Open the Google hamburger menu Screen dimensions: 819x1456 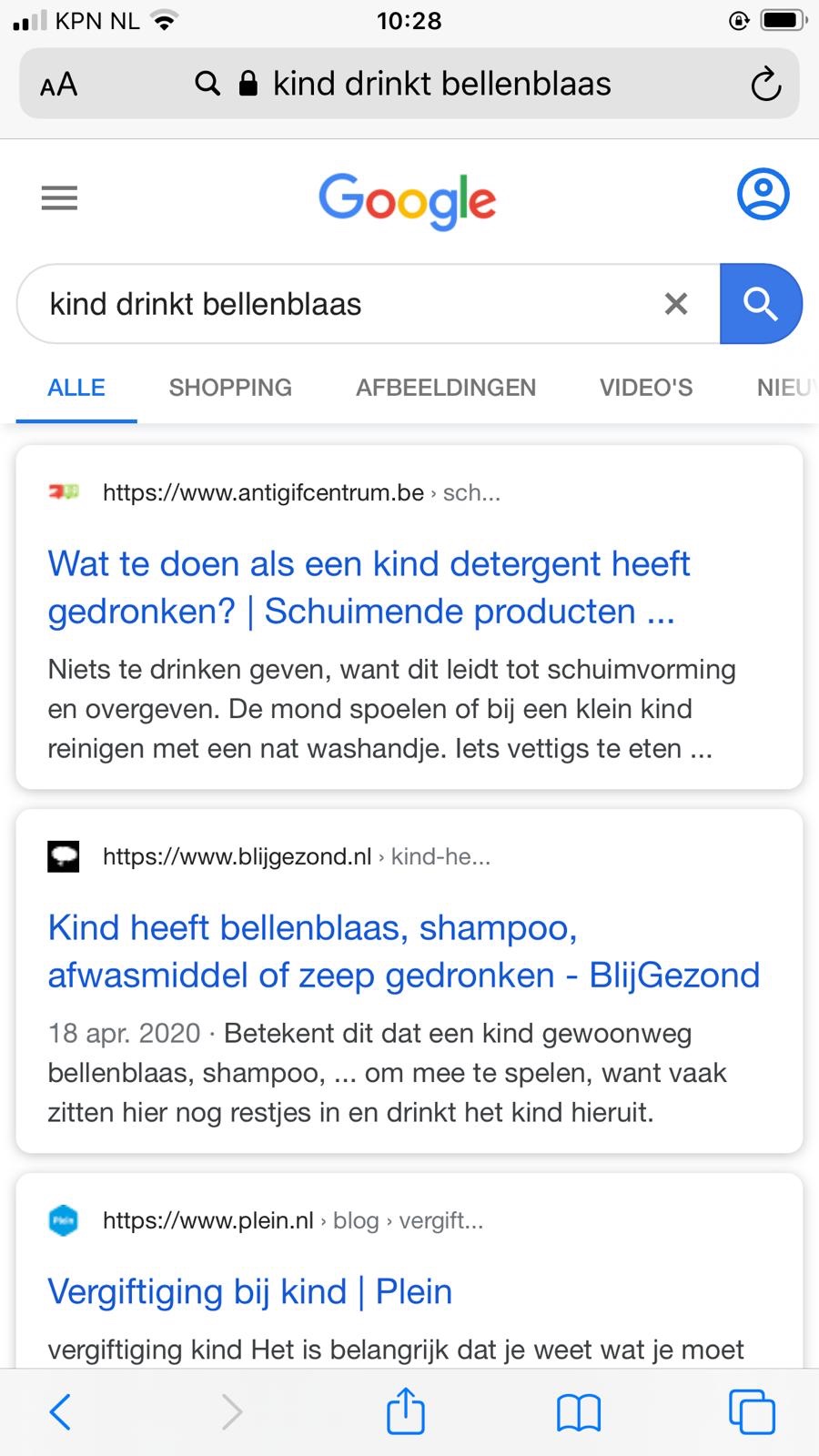tap(60, 197)
